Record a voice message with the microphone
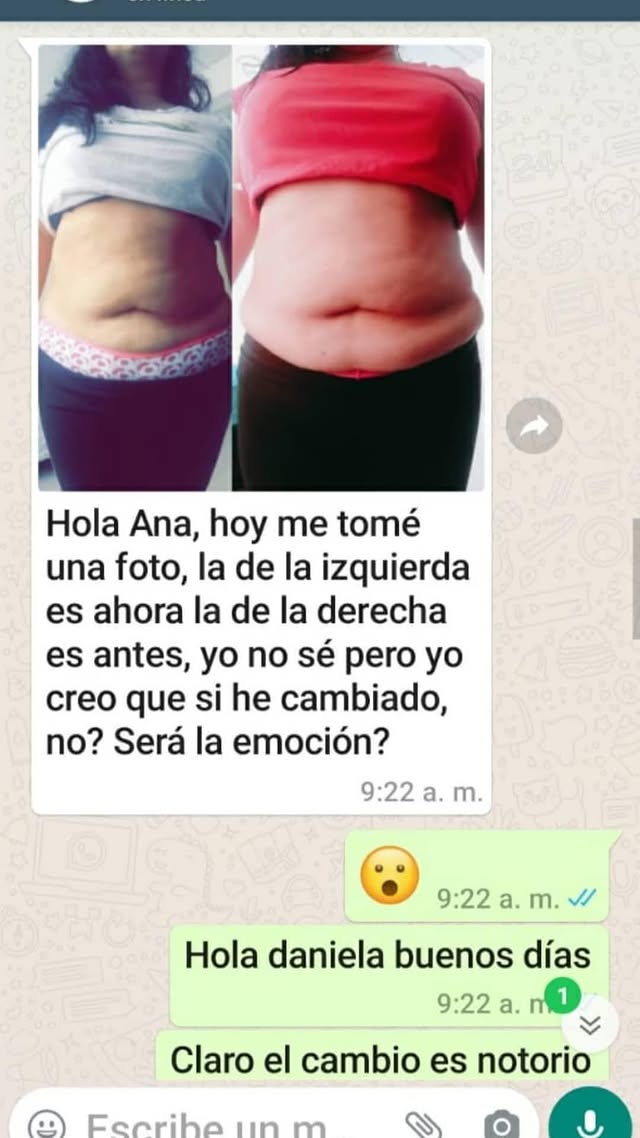Viewport: 640px width, 1138px height. (591, 1120)
